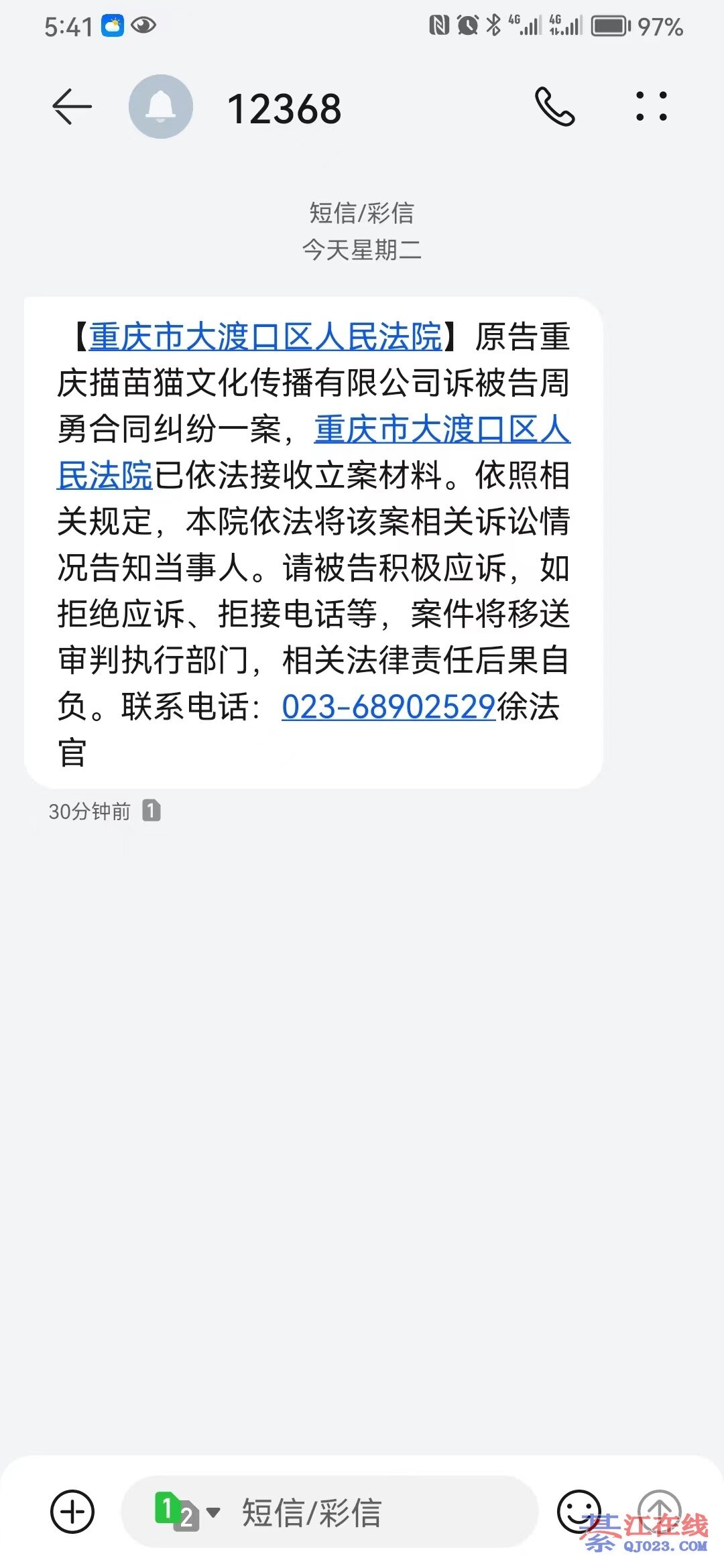Tap the first 重庆市大渡口区人民法院 link in brackets

(x=265, y=337)
